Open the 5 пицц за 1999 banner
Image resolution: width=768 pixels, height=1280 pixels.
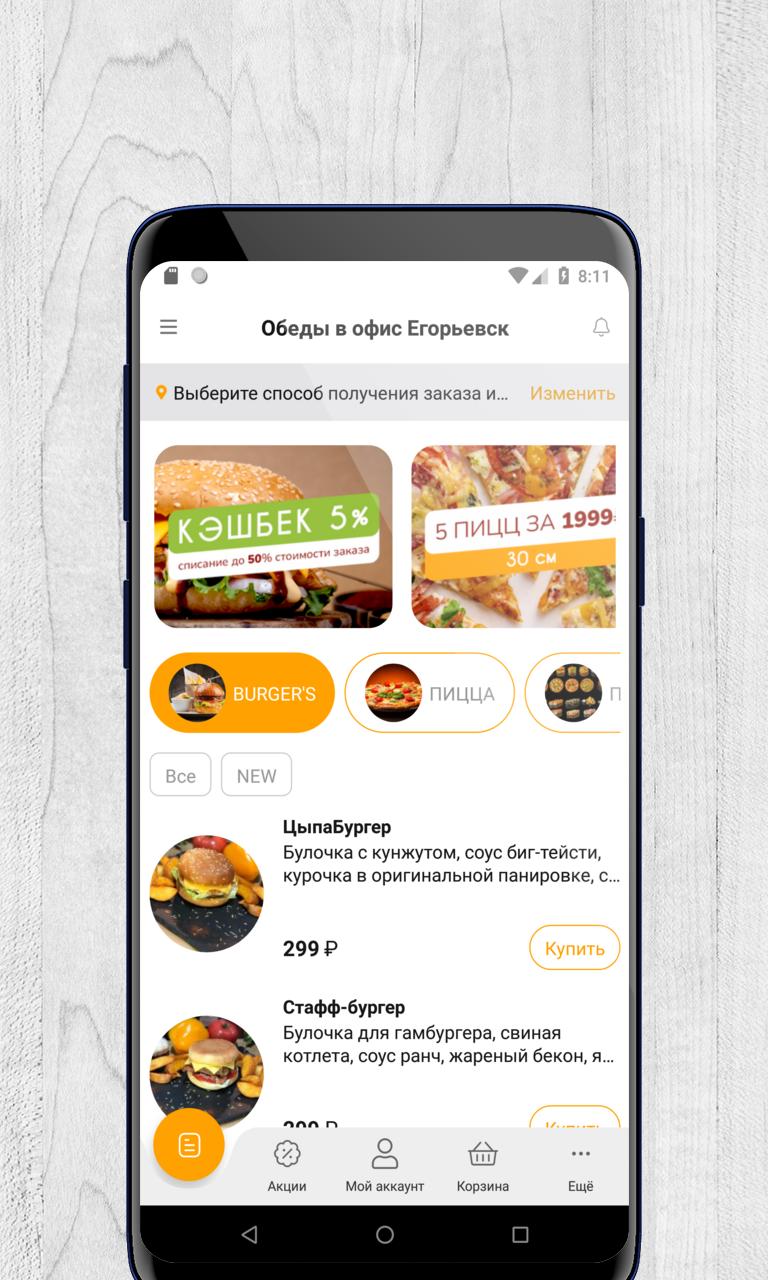coord(513,536)
